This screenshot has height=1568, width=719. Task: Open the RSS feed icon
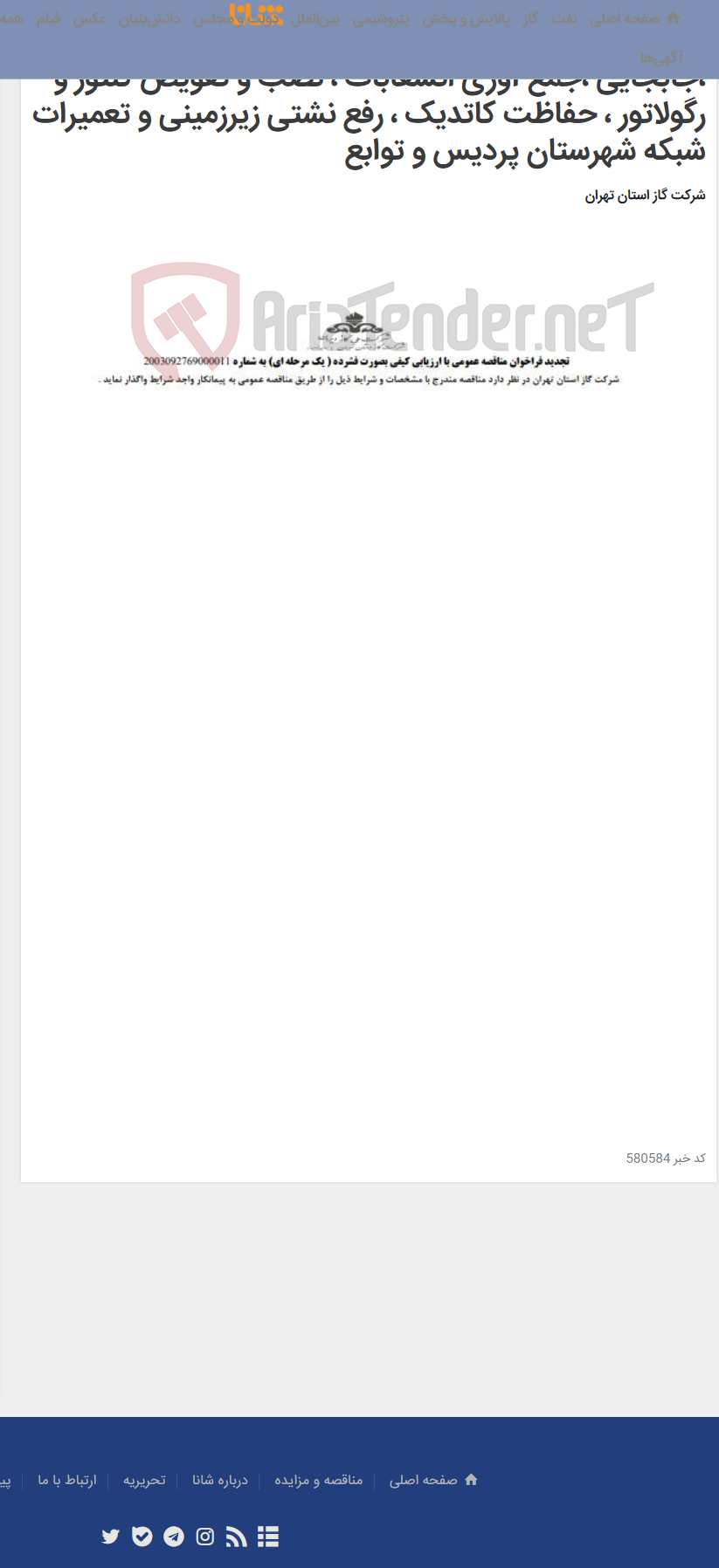(x=236, y=1537)
